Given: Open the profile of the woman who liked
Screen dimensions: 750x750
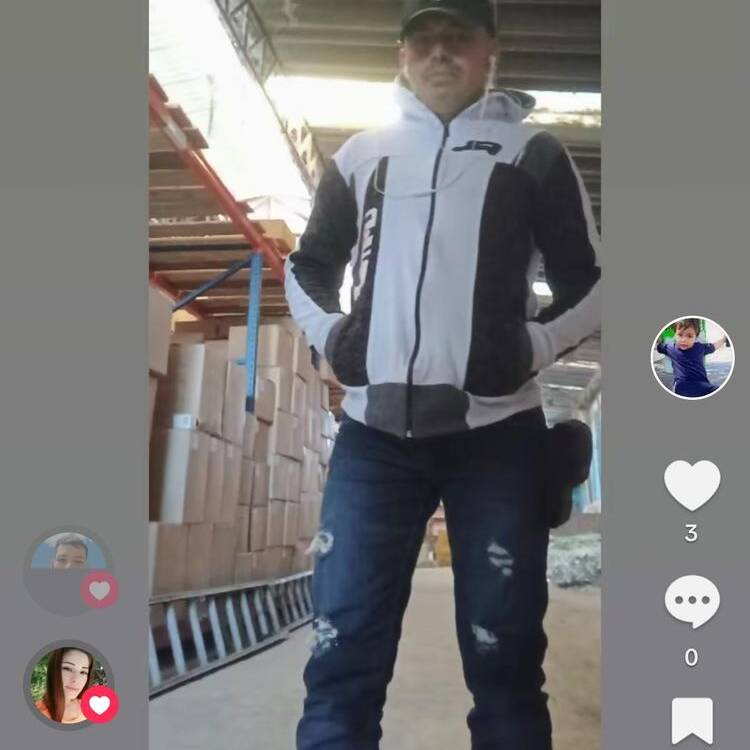Looking at the screenshot, I should coord(66,683).
